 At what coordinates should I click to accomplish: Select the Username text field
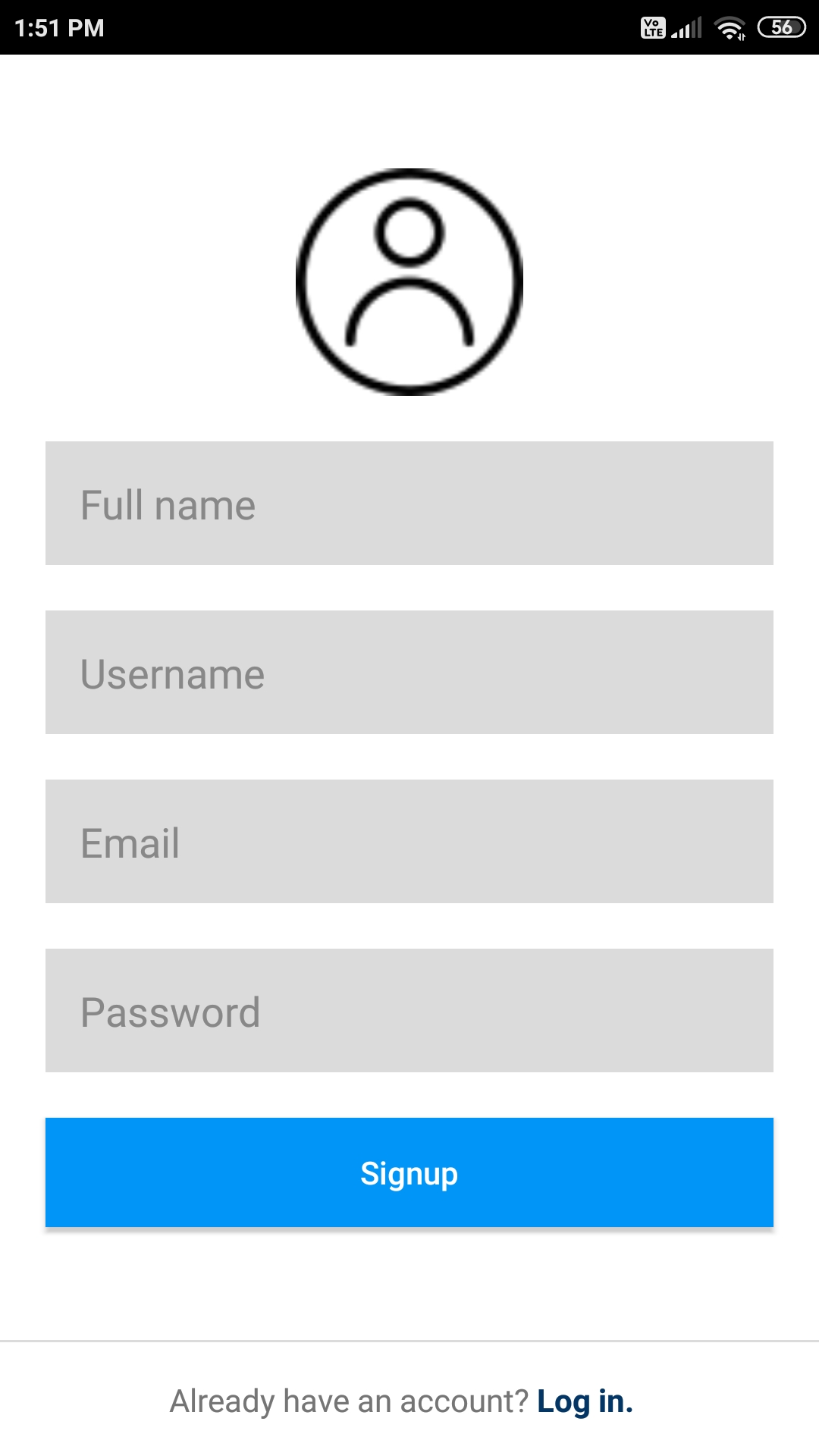click(409, 673)
